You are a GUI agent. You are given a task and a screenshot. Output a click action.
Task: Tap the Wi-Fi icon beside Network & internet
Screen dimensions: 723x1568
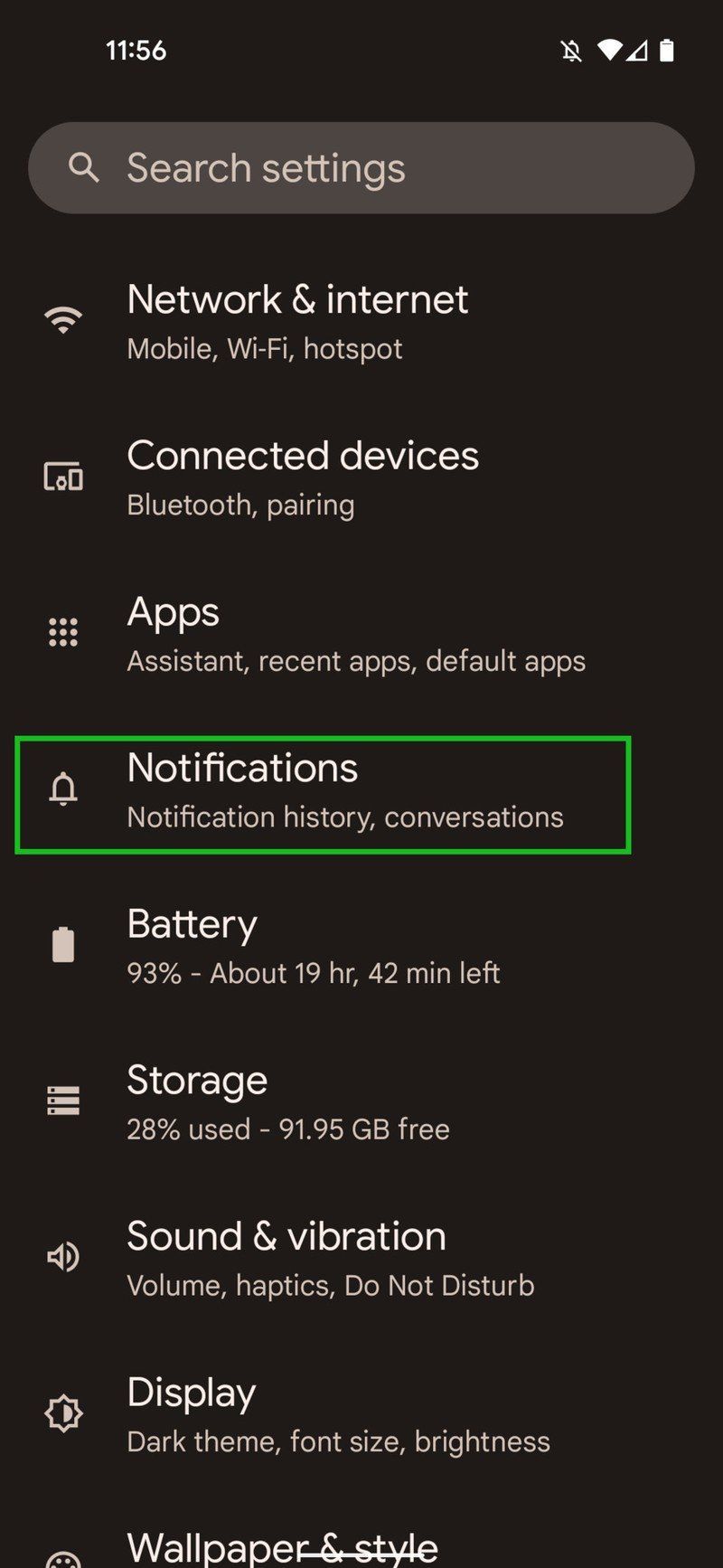pyautogui.click(x=61, y=318)
